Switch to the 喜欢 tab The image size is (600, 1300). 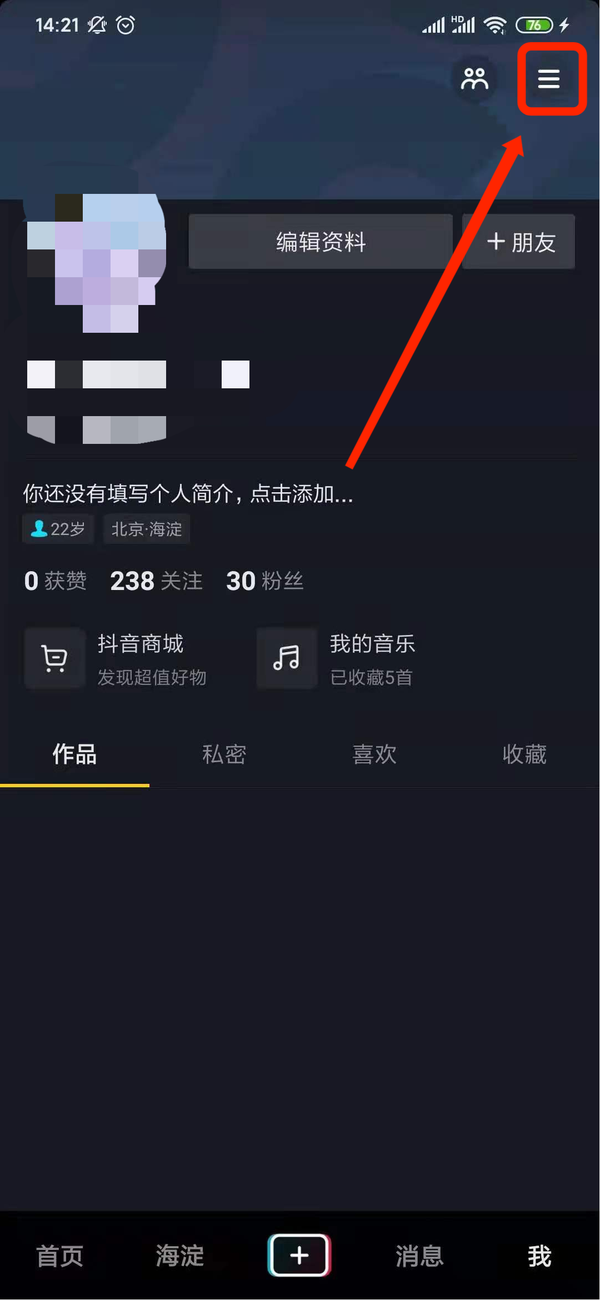coord(375,754)
